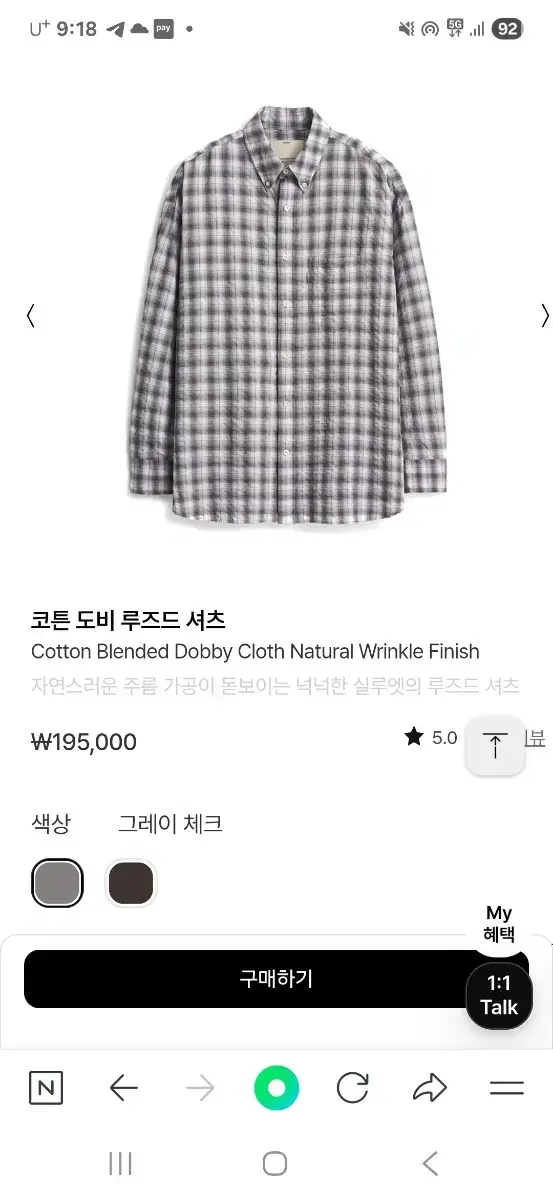Open the 1:1 Talk chat button

point(499,997)
